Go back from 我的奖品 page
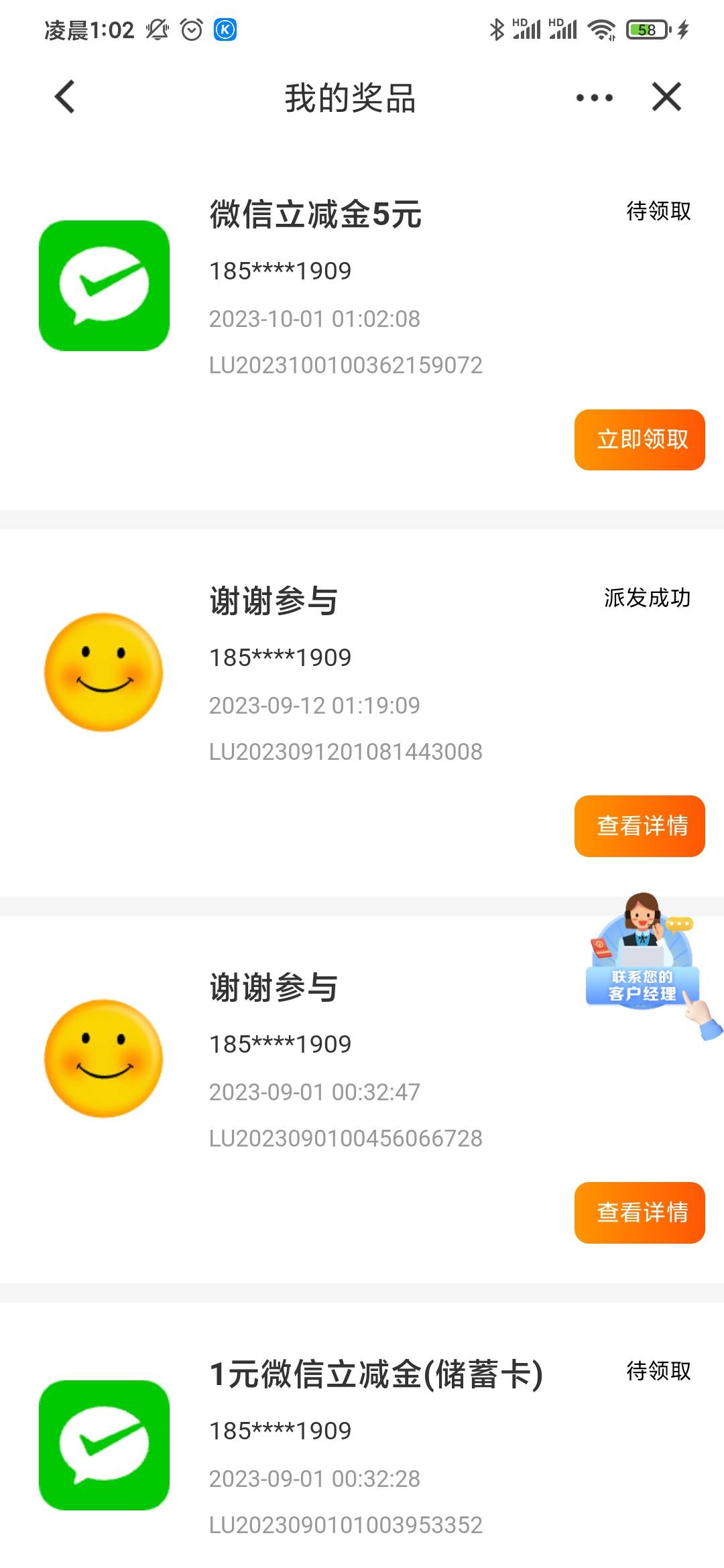Screen dimensions: 724x1568 tap(65, 97)
